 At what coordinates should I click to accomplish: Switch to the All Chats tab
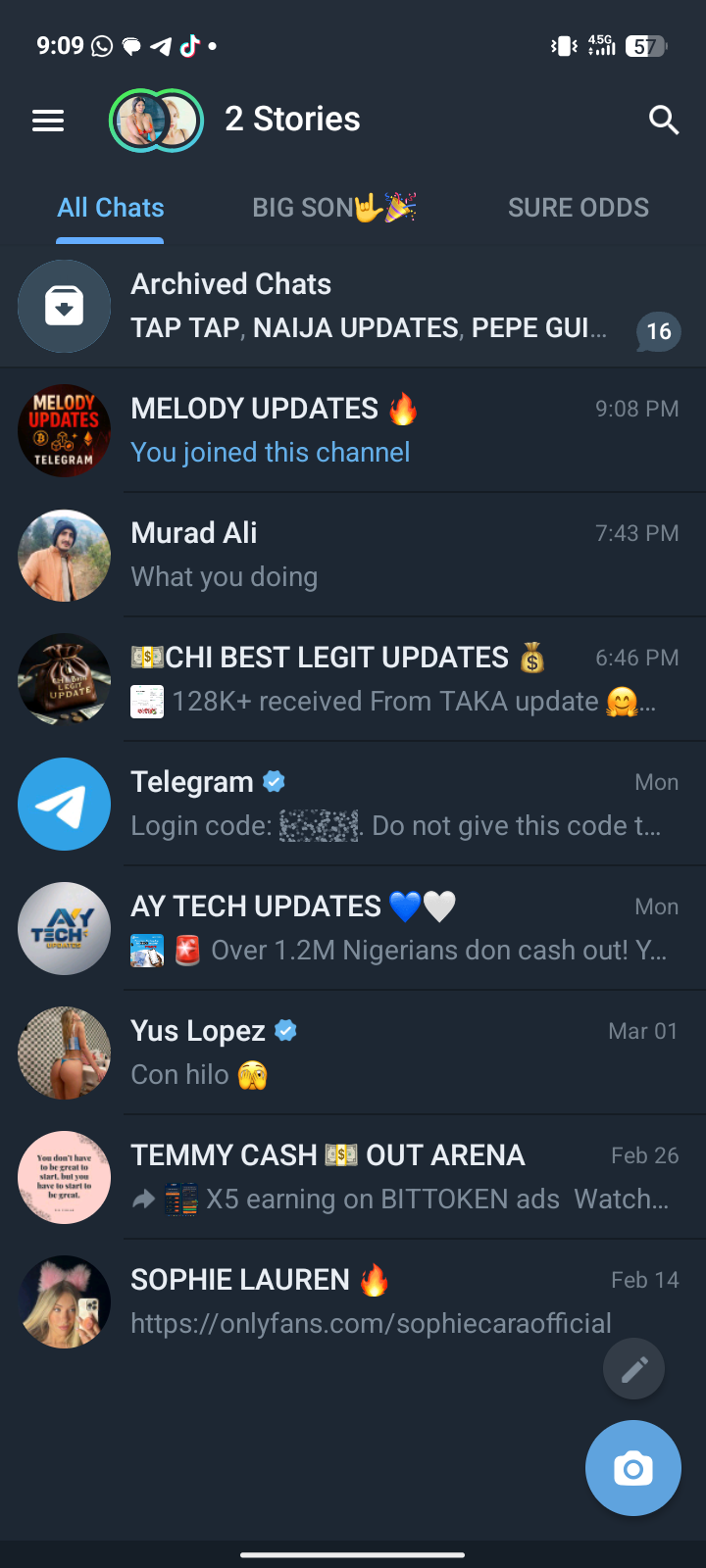[x=110, y=208]
